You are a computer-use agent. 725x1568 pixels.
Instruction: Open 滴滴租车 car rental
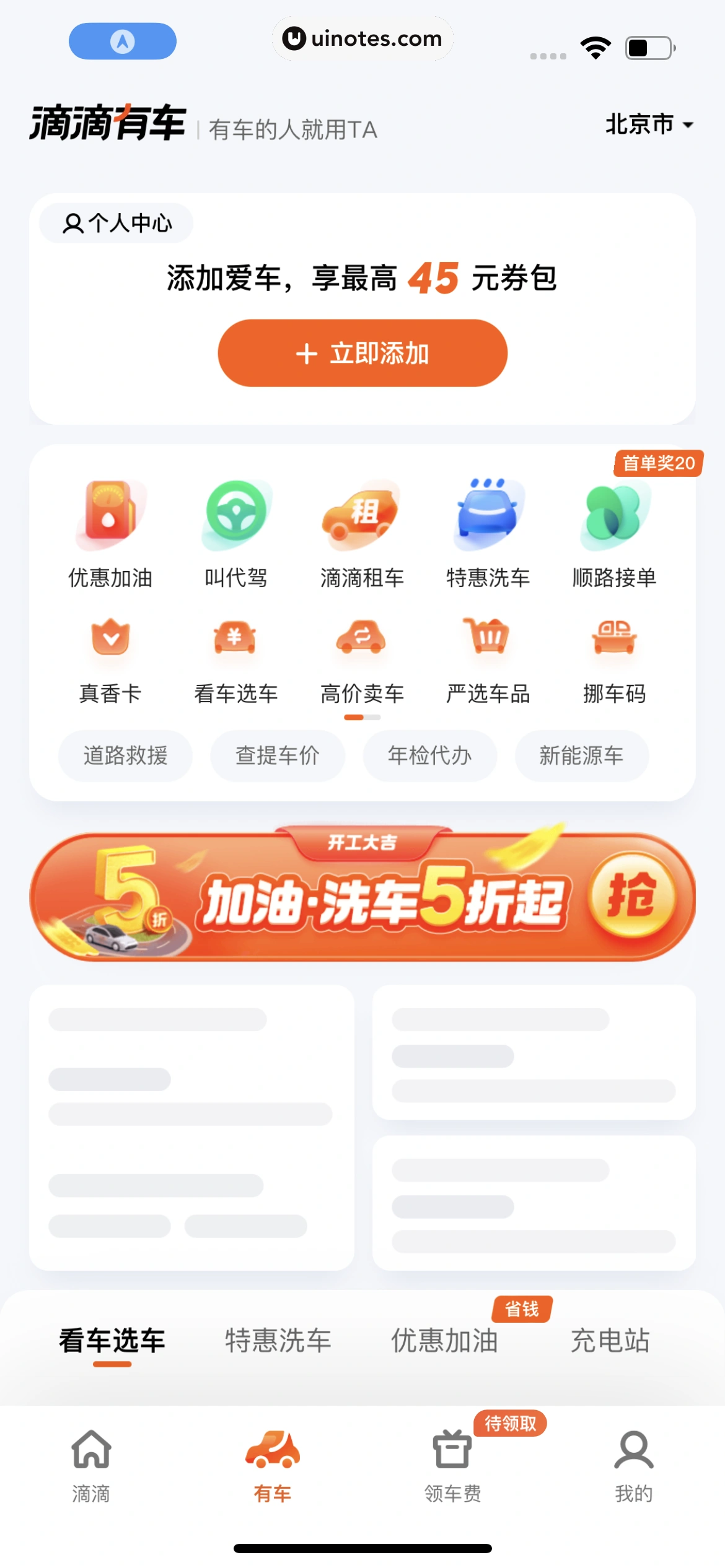coord(362,533)
